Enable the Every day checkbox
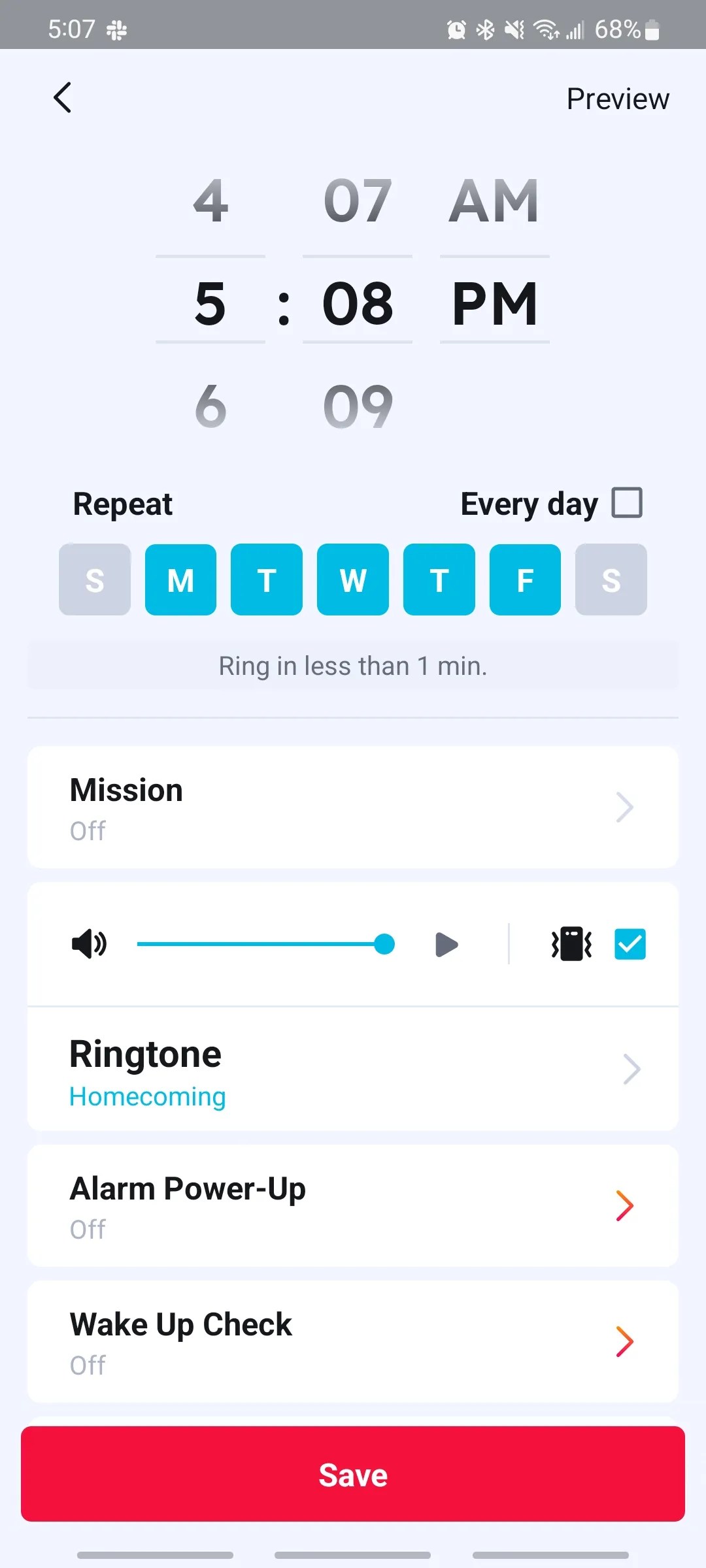The width and height of the screenshot is (706, 1568). 626,503
